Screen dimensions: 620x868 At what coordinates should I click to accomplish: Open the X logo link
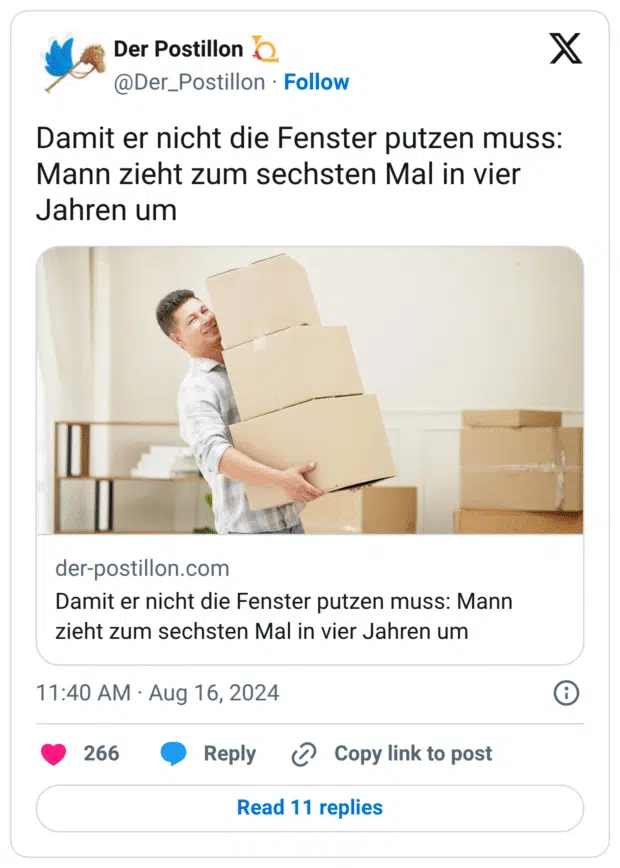(566, 48)
